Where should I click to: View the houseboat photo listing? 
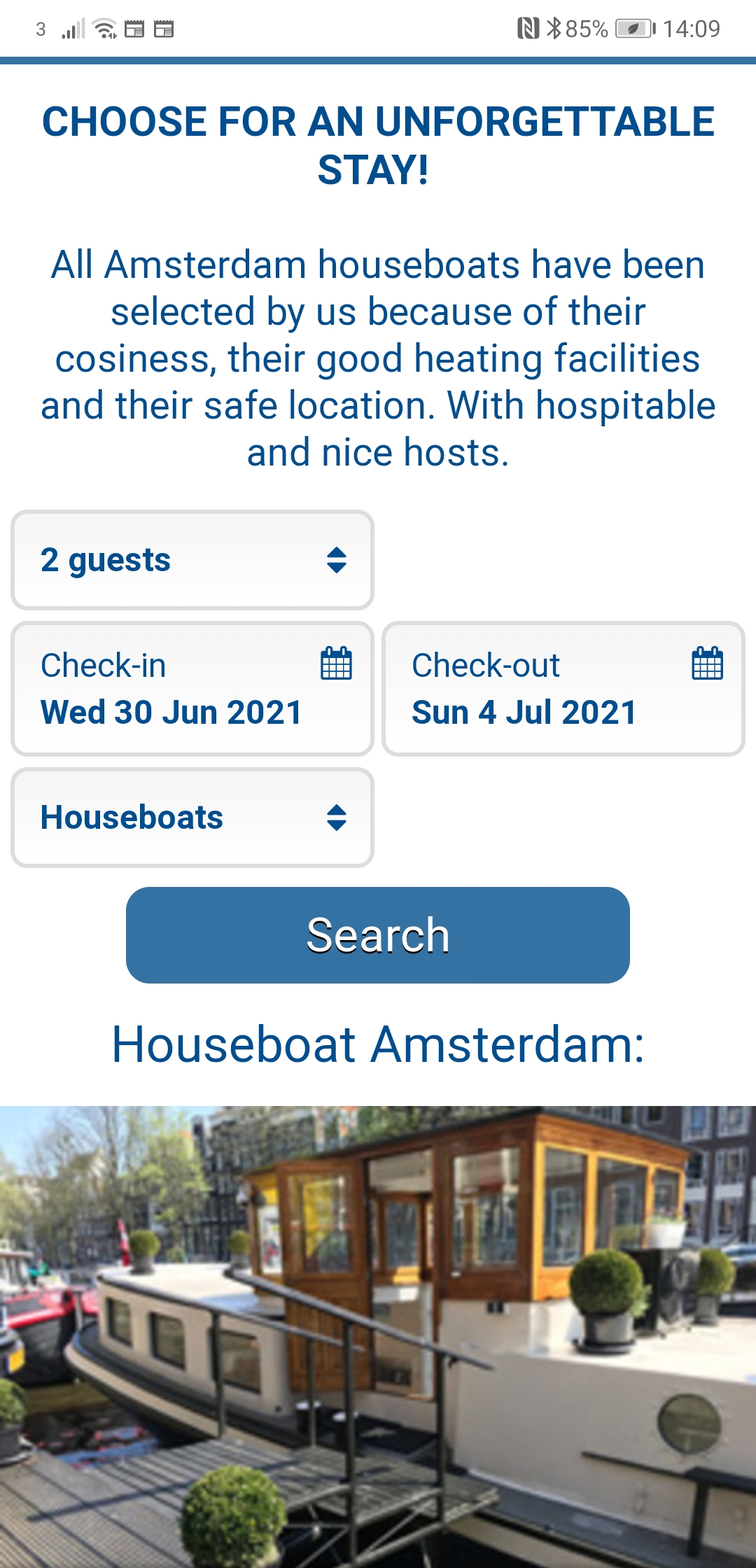pyautogui.click(x=378, y=1330)
